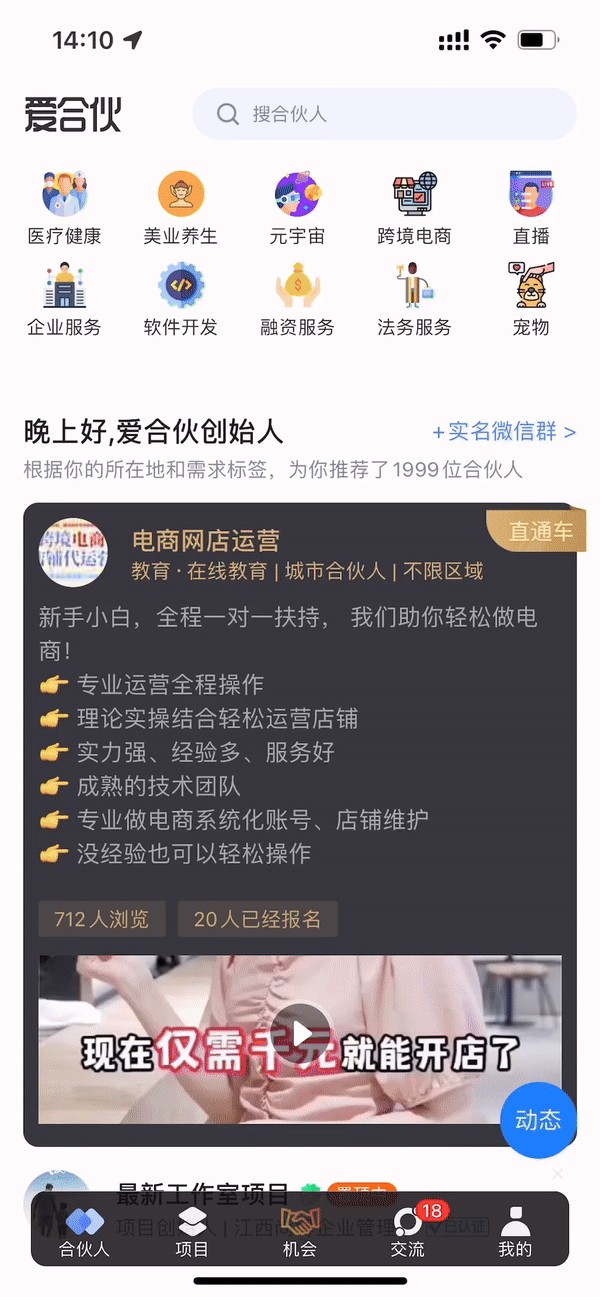Open the 宠物 category

pyautogui.click(x=531, y=299)
